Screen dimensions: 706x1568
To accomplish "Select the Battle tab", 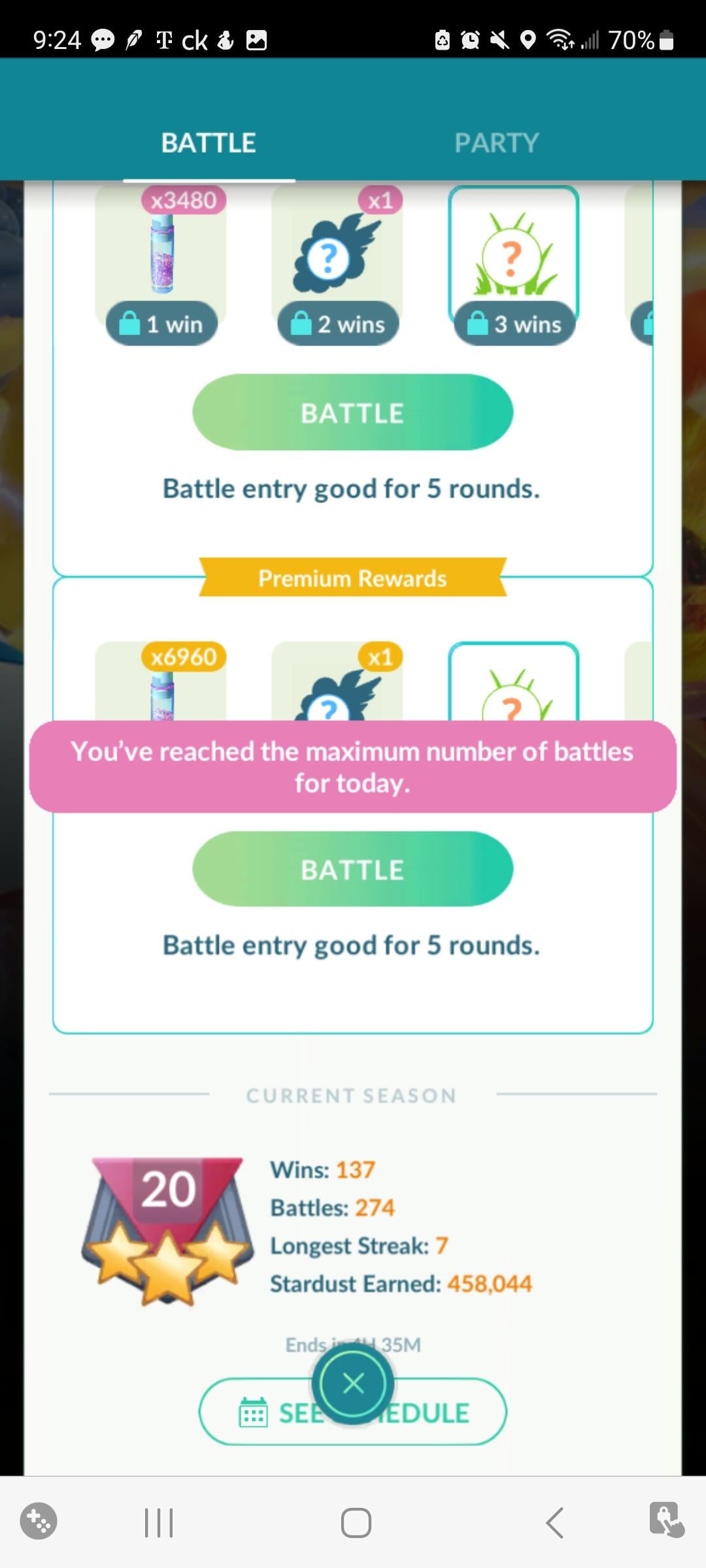I will click(209, 142).
